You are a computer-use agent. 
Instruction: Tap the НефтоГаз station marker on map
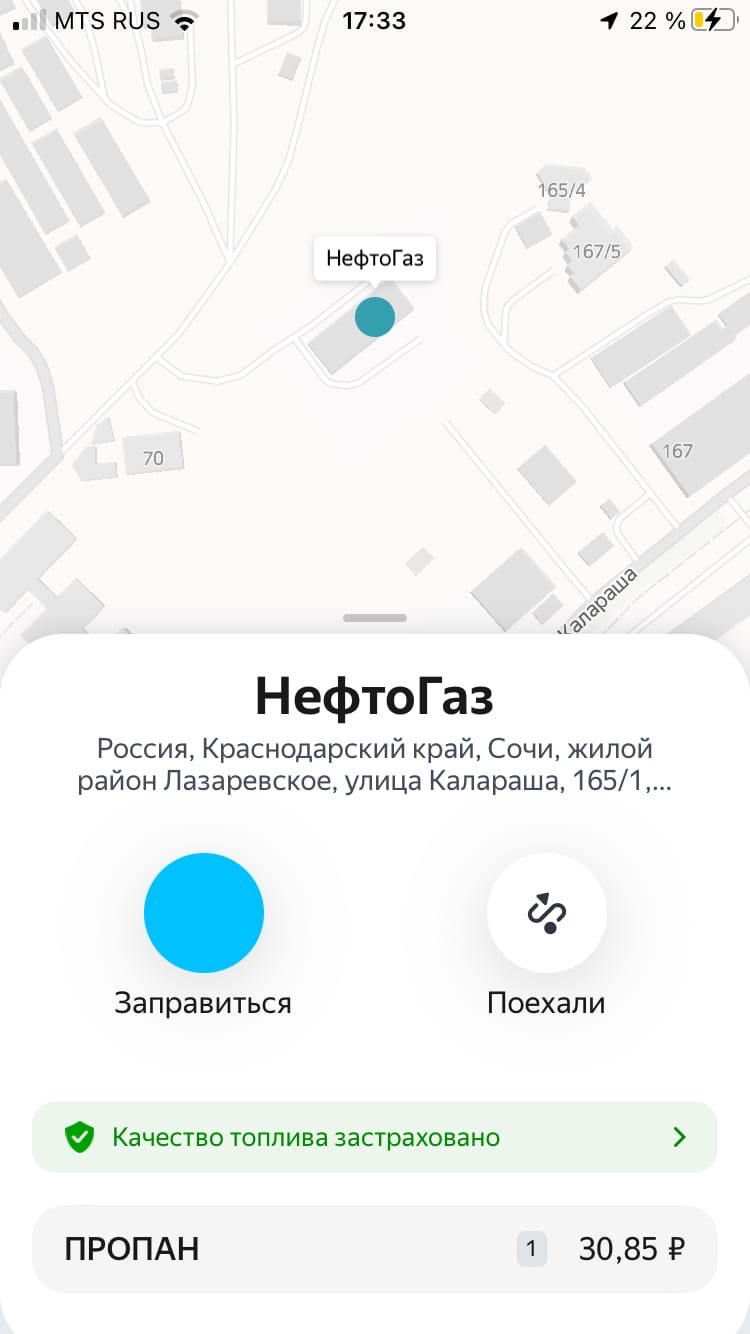375,317
